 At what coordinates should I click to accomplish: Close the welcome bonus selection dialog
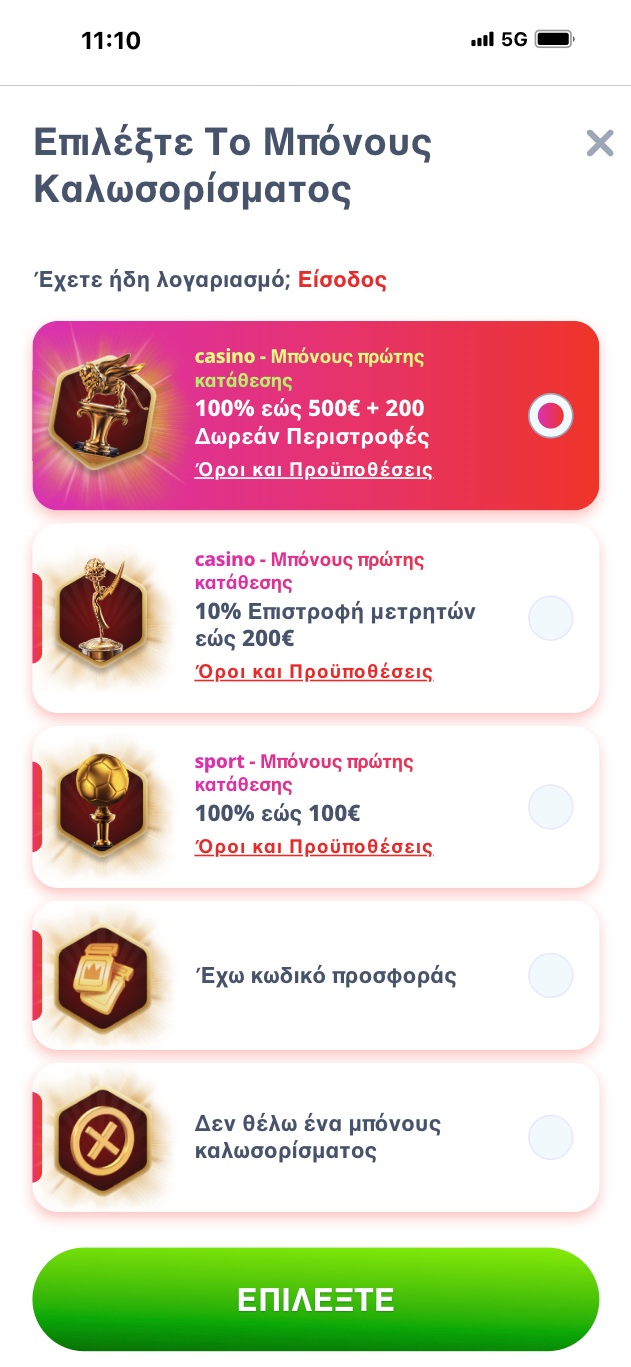(600, 143)
